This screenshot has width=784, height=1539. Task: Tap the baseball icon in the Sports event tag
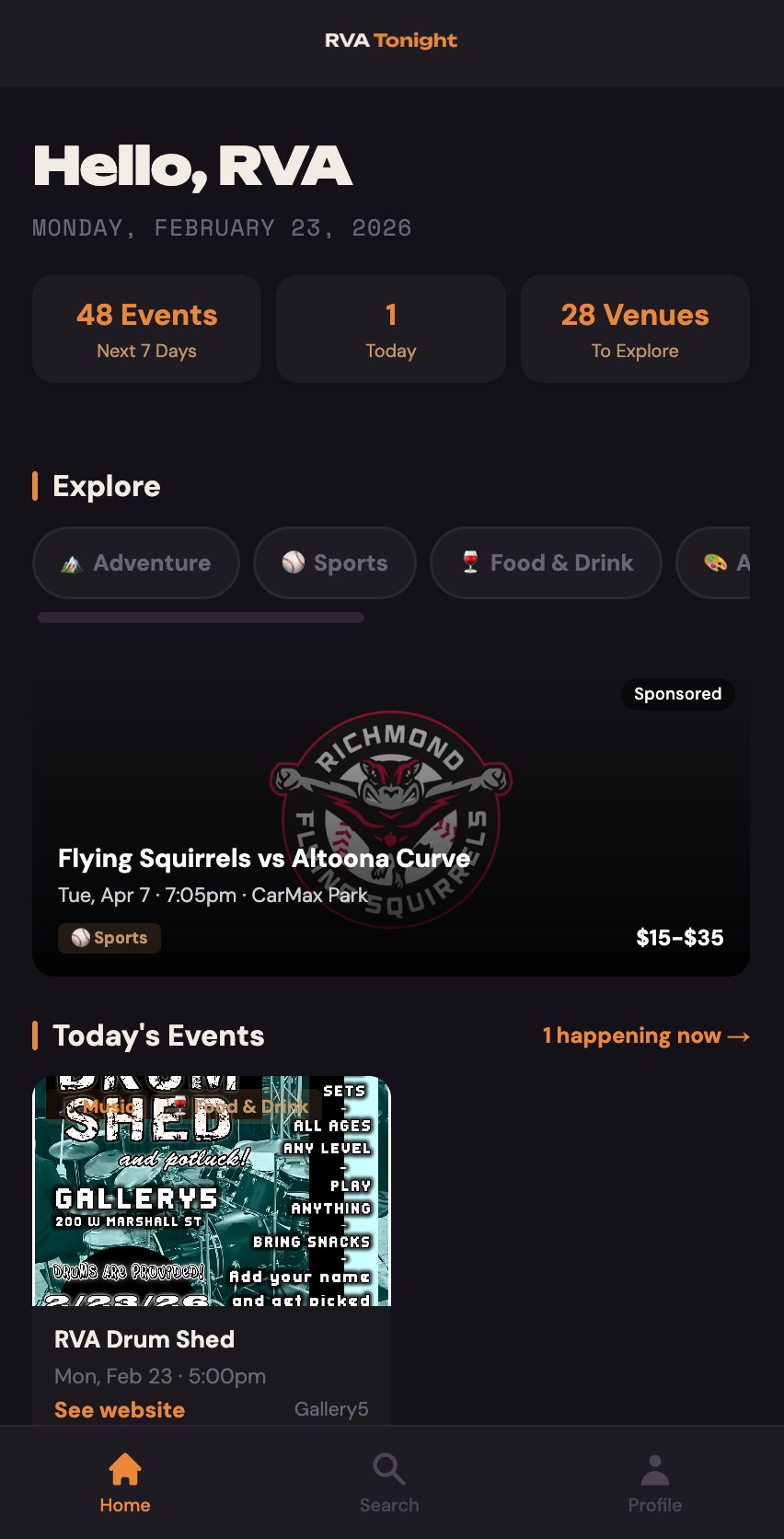click(x=83, y=938)
